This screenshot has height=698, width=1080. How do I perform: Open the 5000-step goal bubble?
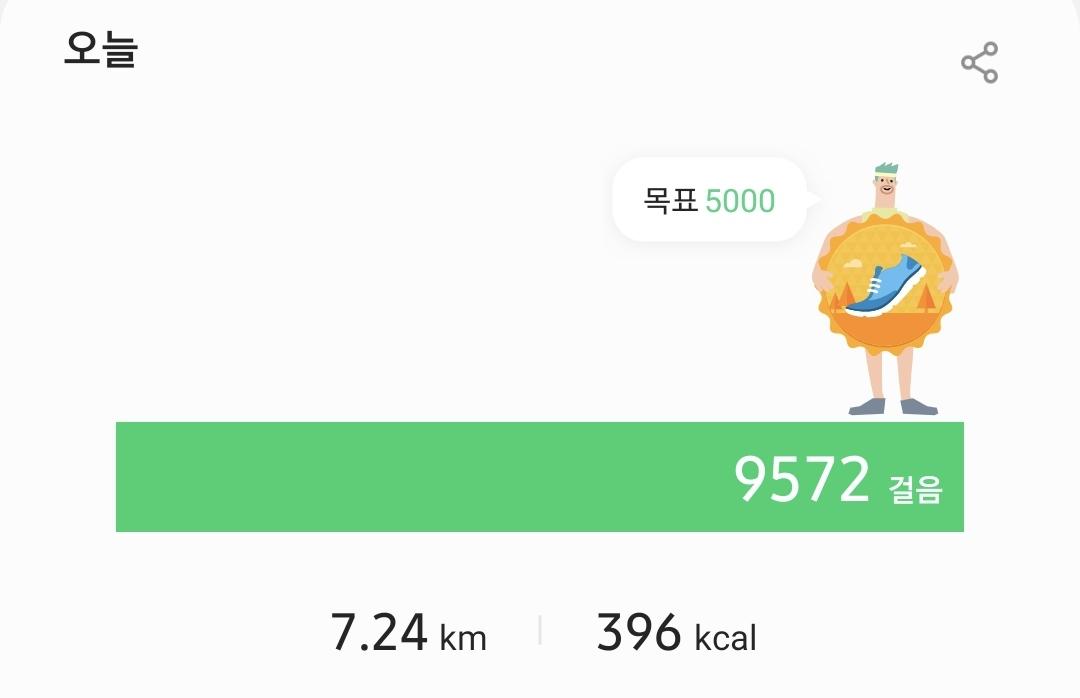709,201
